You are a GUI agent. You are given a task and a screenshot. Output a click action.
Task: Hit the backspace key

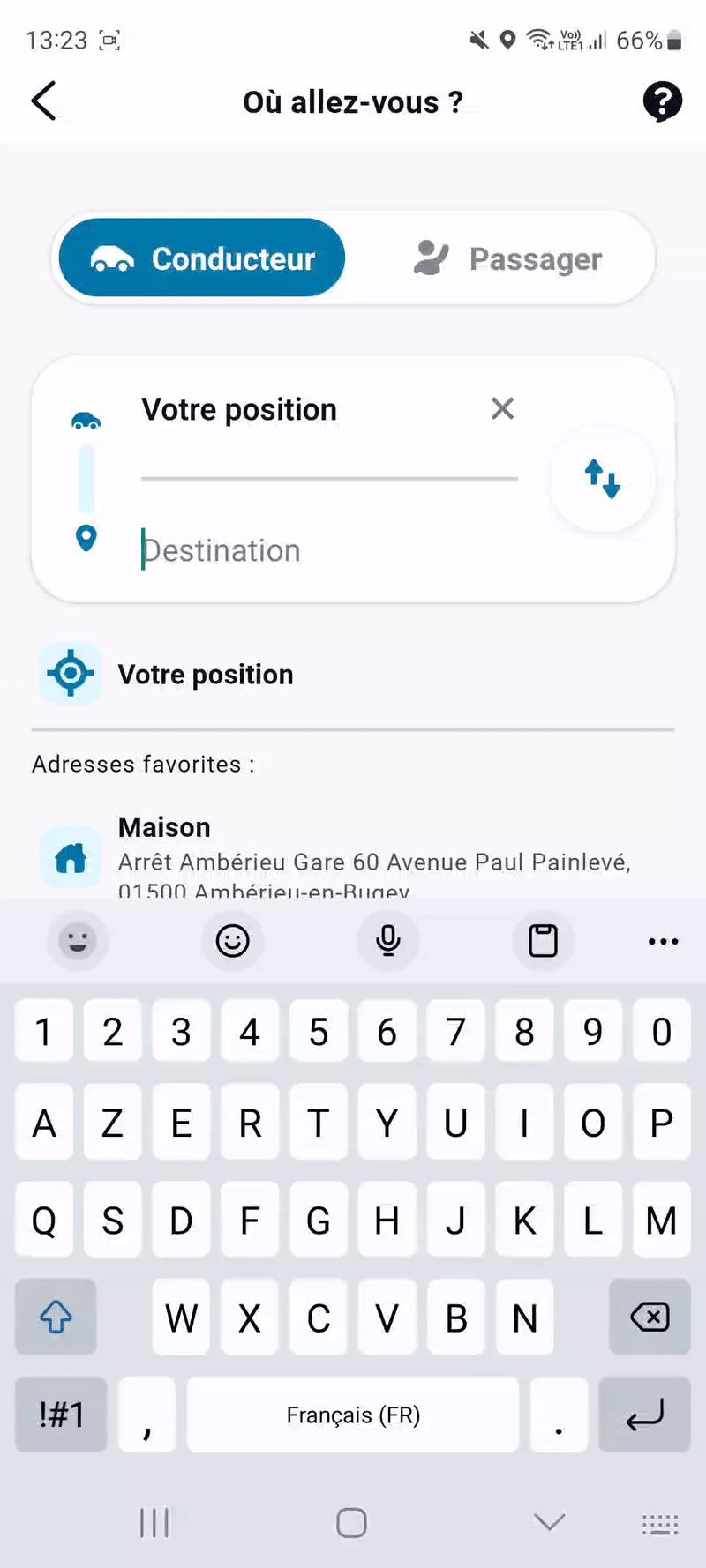(x=650, y=1318)
